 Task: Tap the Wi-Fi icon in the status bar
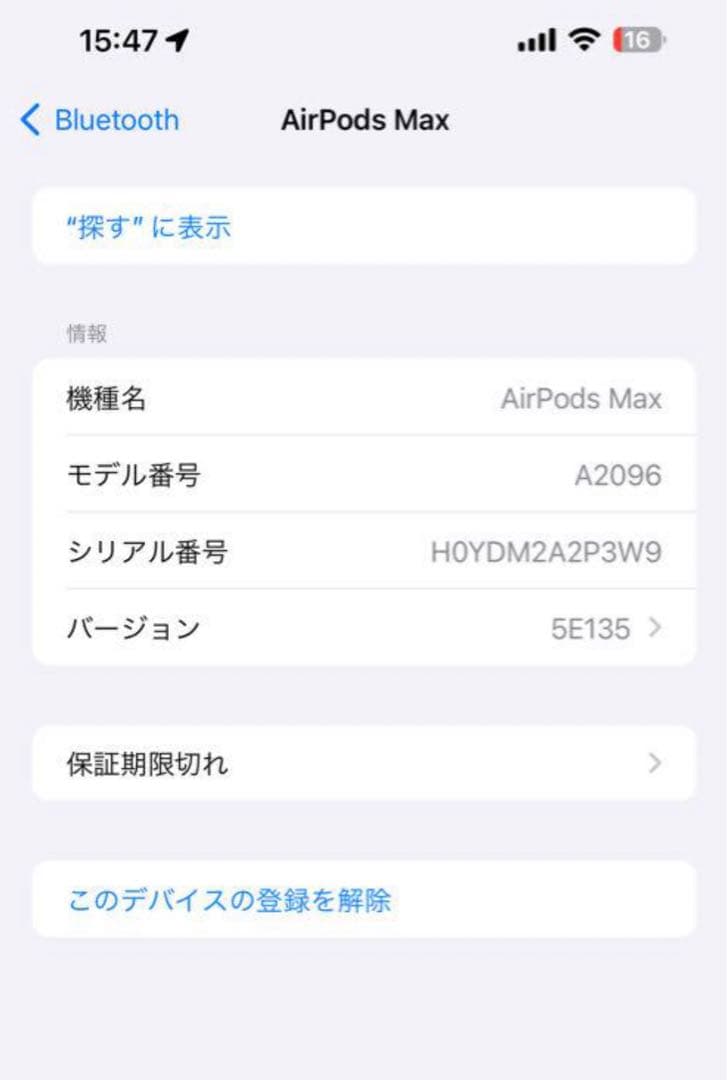coord(586,39)
